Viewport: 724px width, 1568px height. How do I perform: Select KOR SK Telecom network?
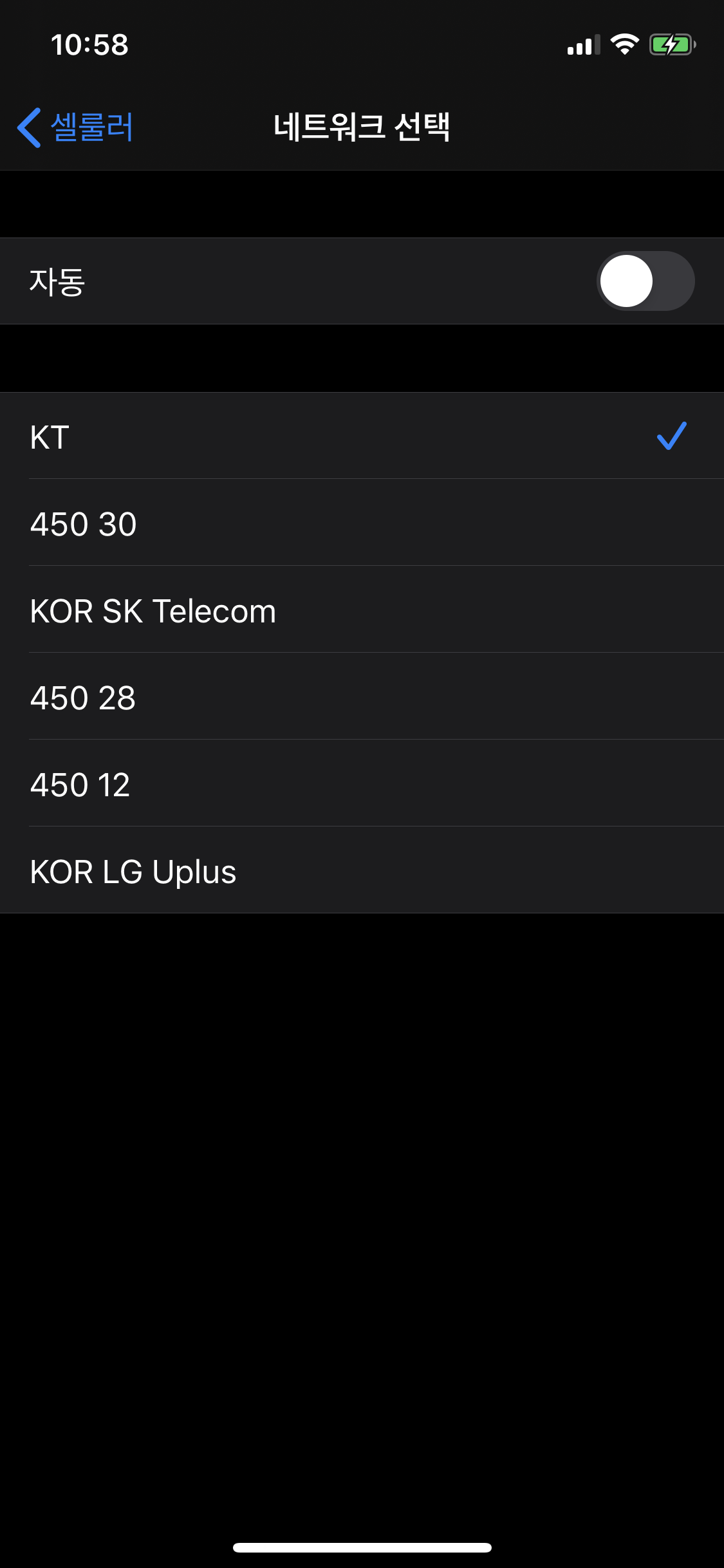point(362,610)
